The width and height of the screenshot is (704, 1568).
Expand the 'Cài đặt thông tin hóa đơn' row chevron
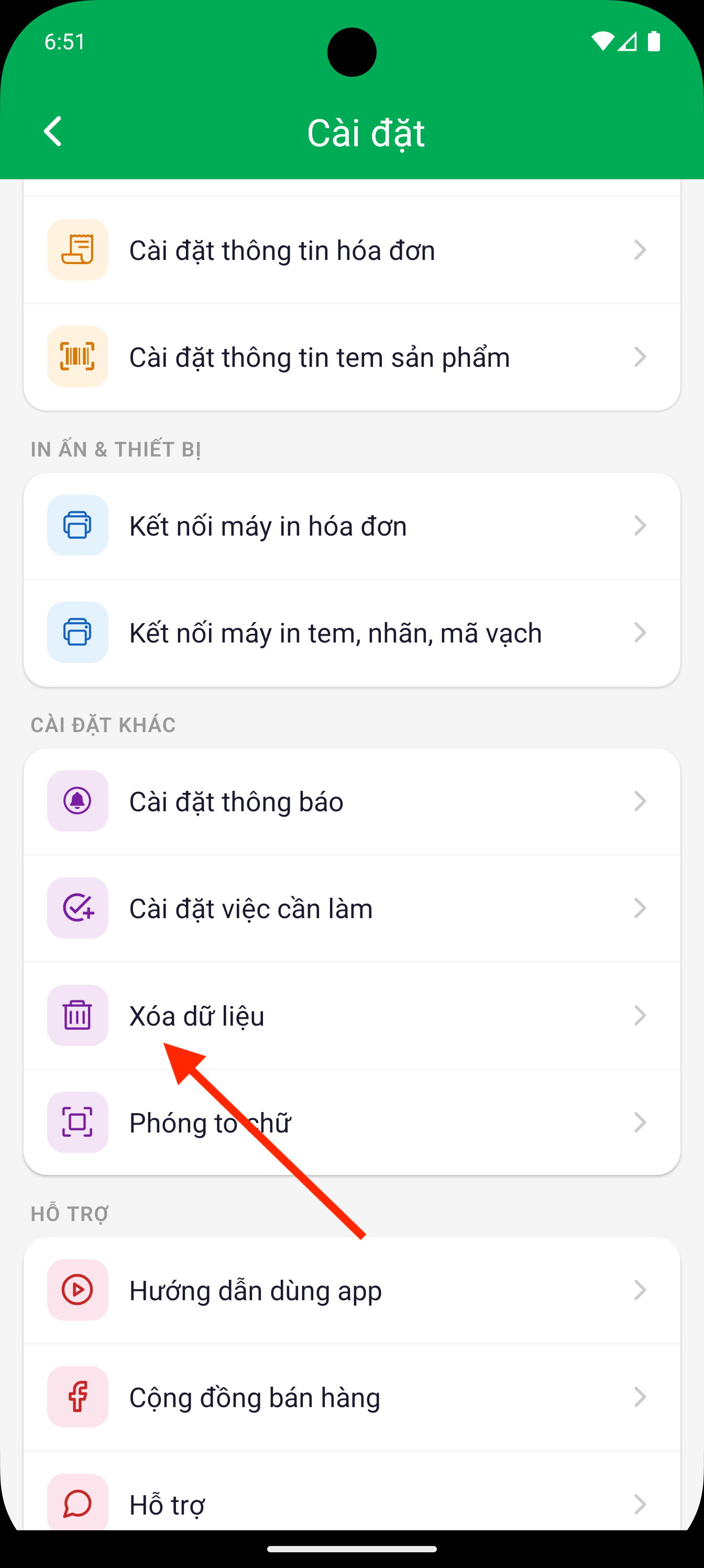tap(640, 249)
